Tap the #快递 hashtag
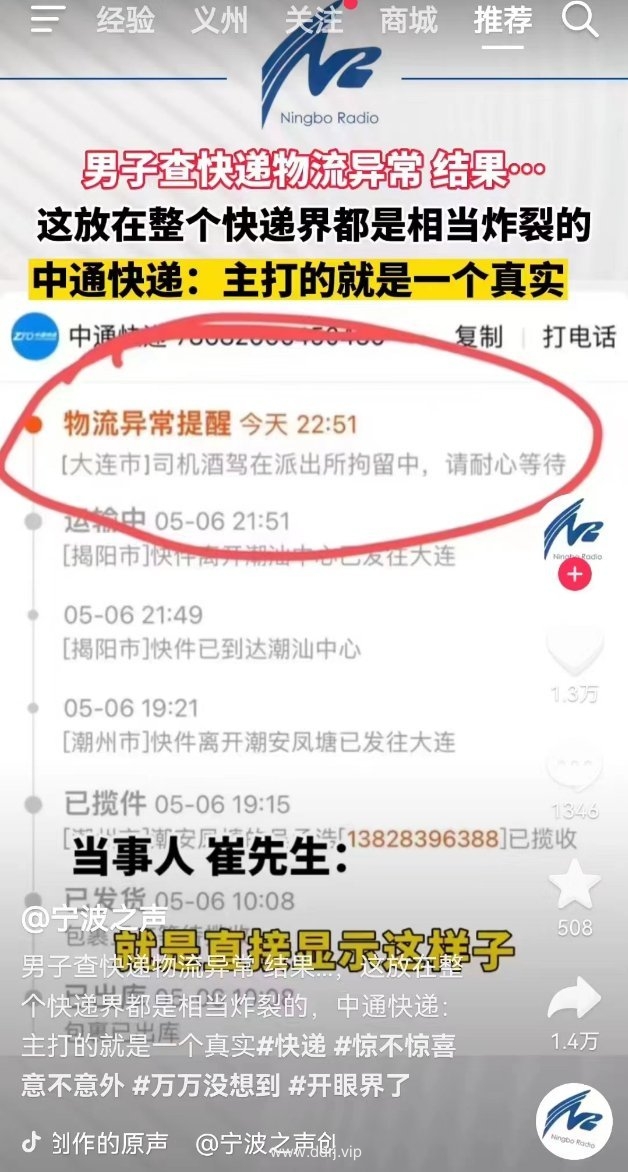 (x=290, y=1047)
